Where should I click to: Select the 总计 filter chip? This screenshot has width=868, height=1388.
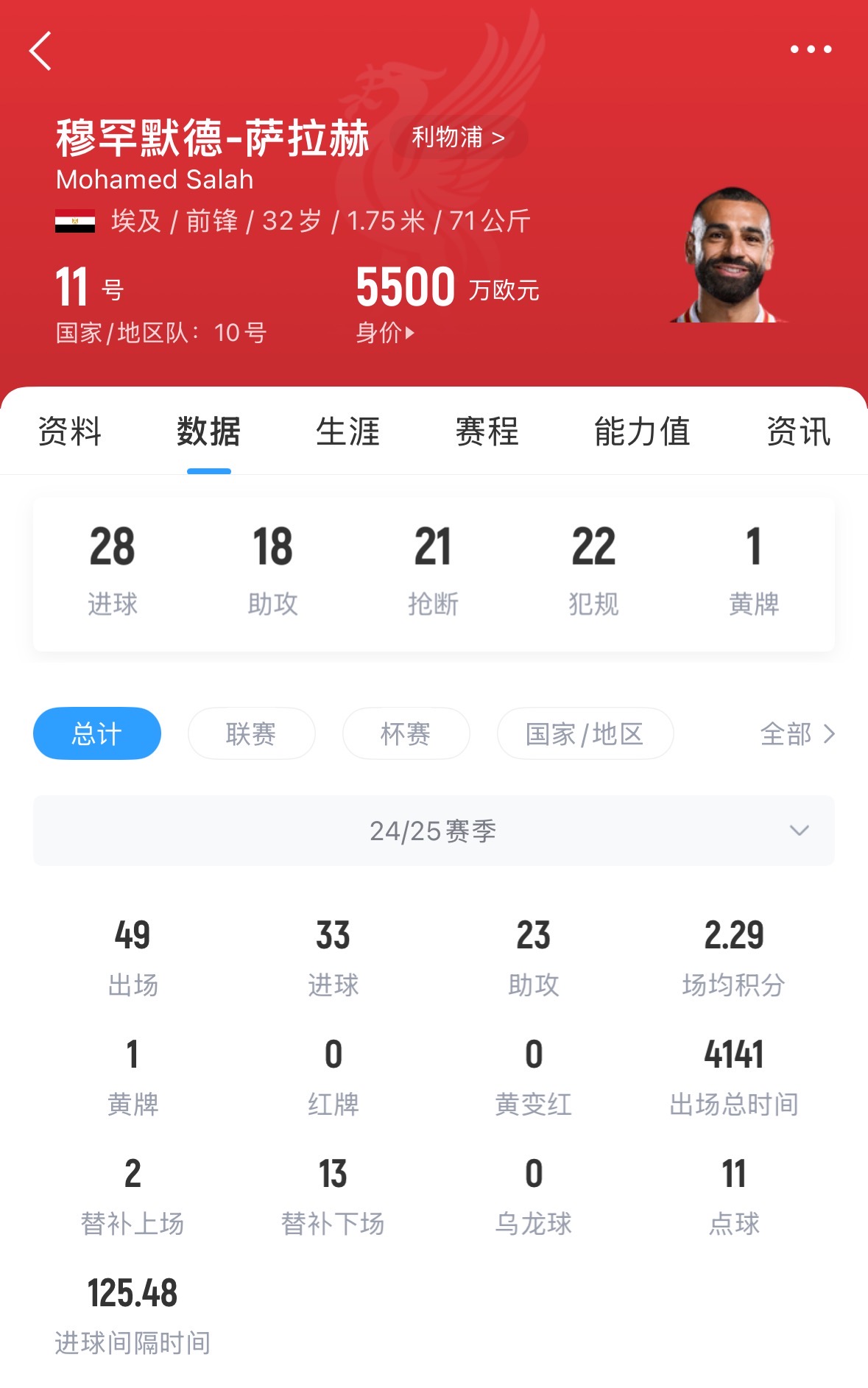[97, 733]
